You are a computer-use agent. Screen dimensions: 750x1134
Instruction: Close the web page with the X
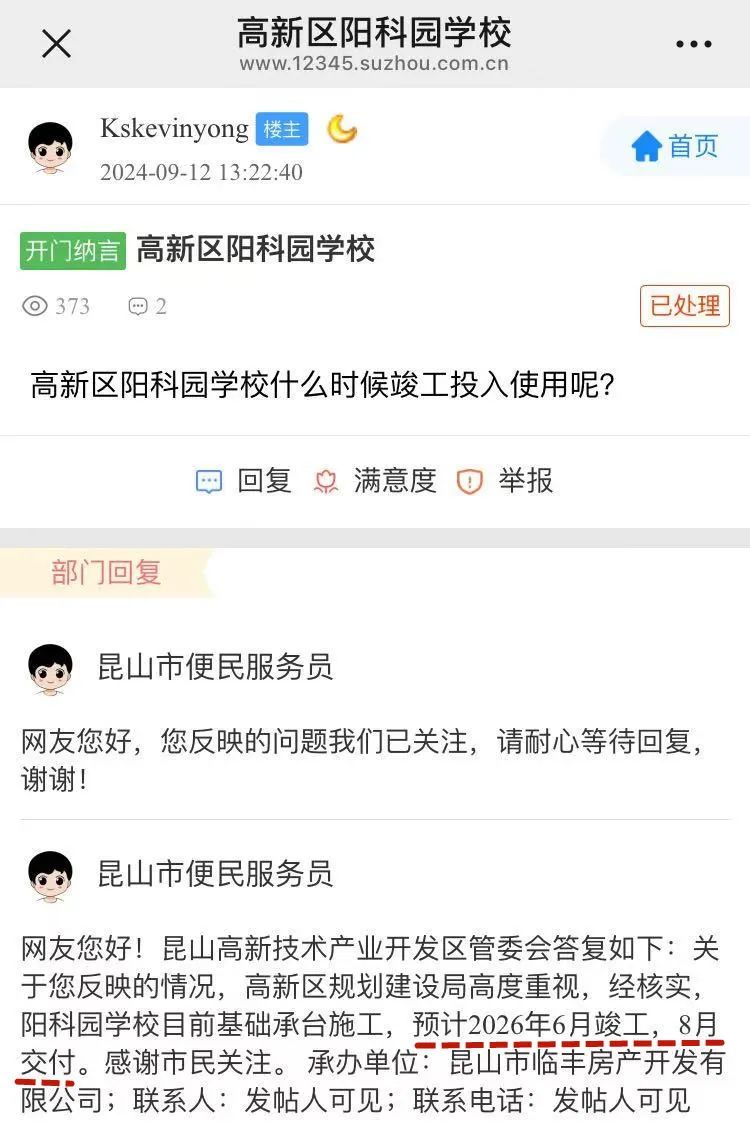56,44
